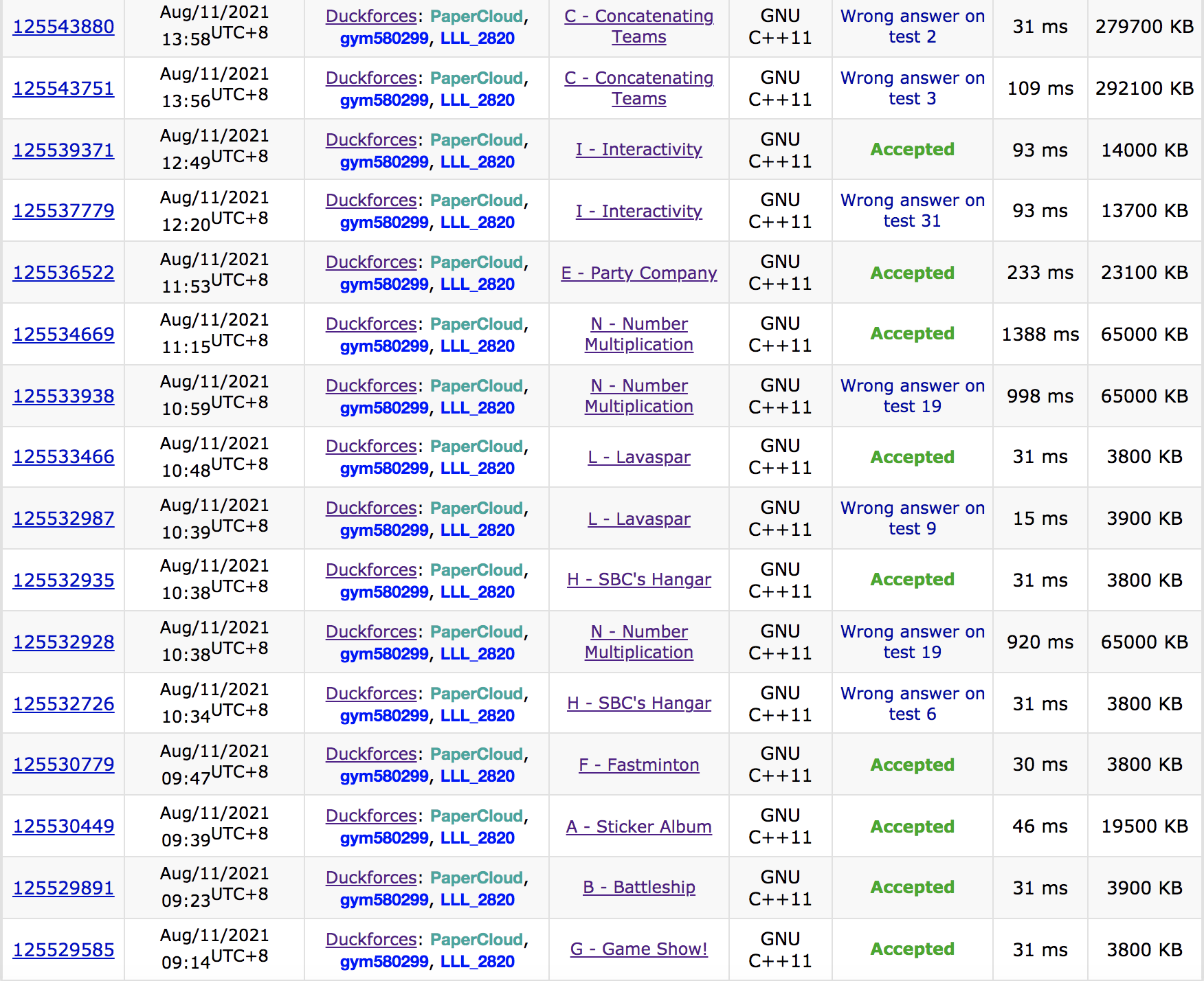Image resolution: width=1204 pixels, height=981 pixels.
Task: Check the Wrong answer on test 2 verdict
Action: point(912,27)
